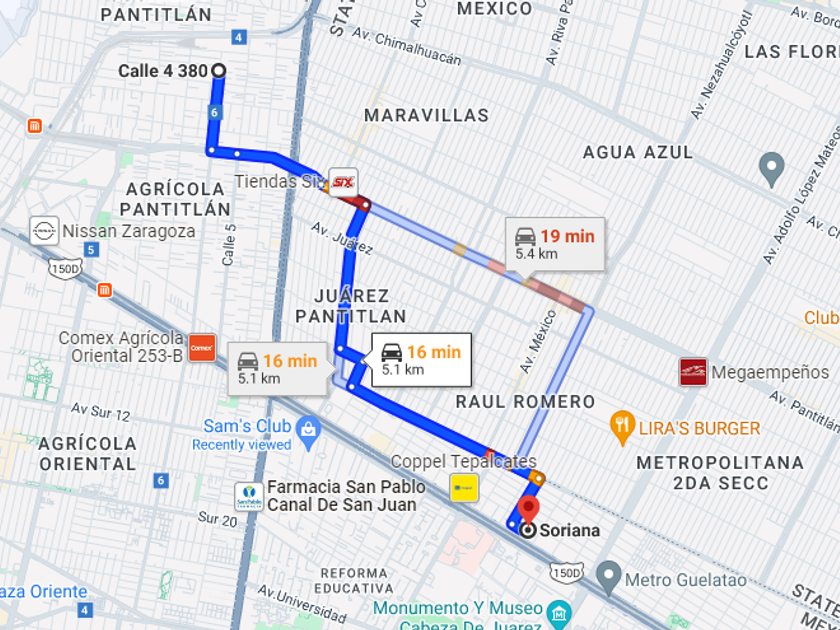Open Farmacia San Pablo Canal De San Juan
Image resolution: width=840 pixels, height=630 pixels.
249,496
